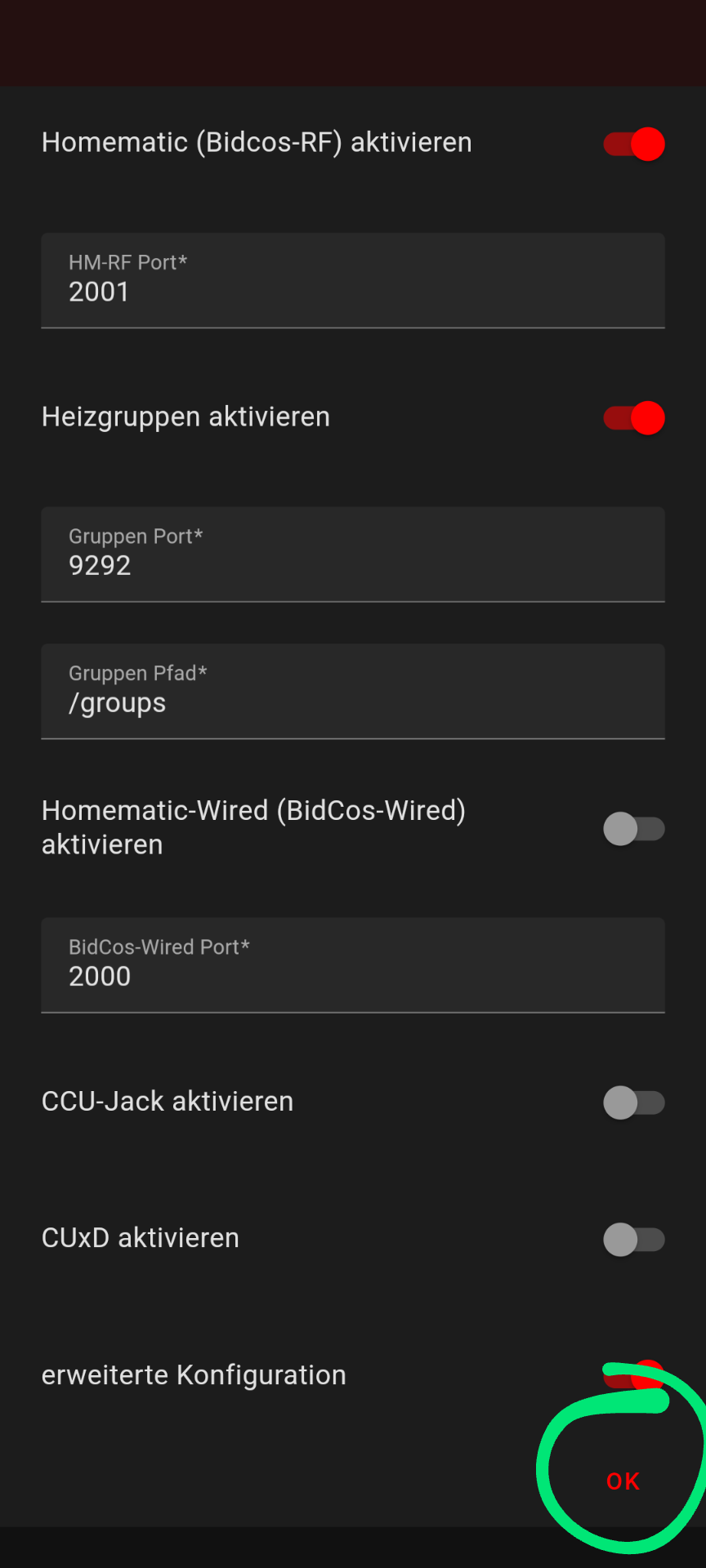Disable the Homematic (Bidcos-RF) aktivieren switch

point(634,144)
